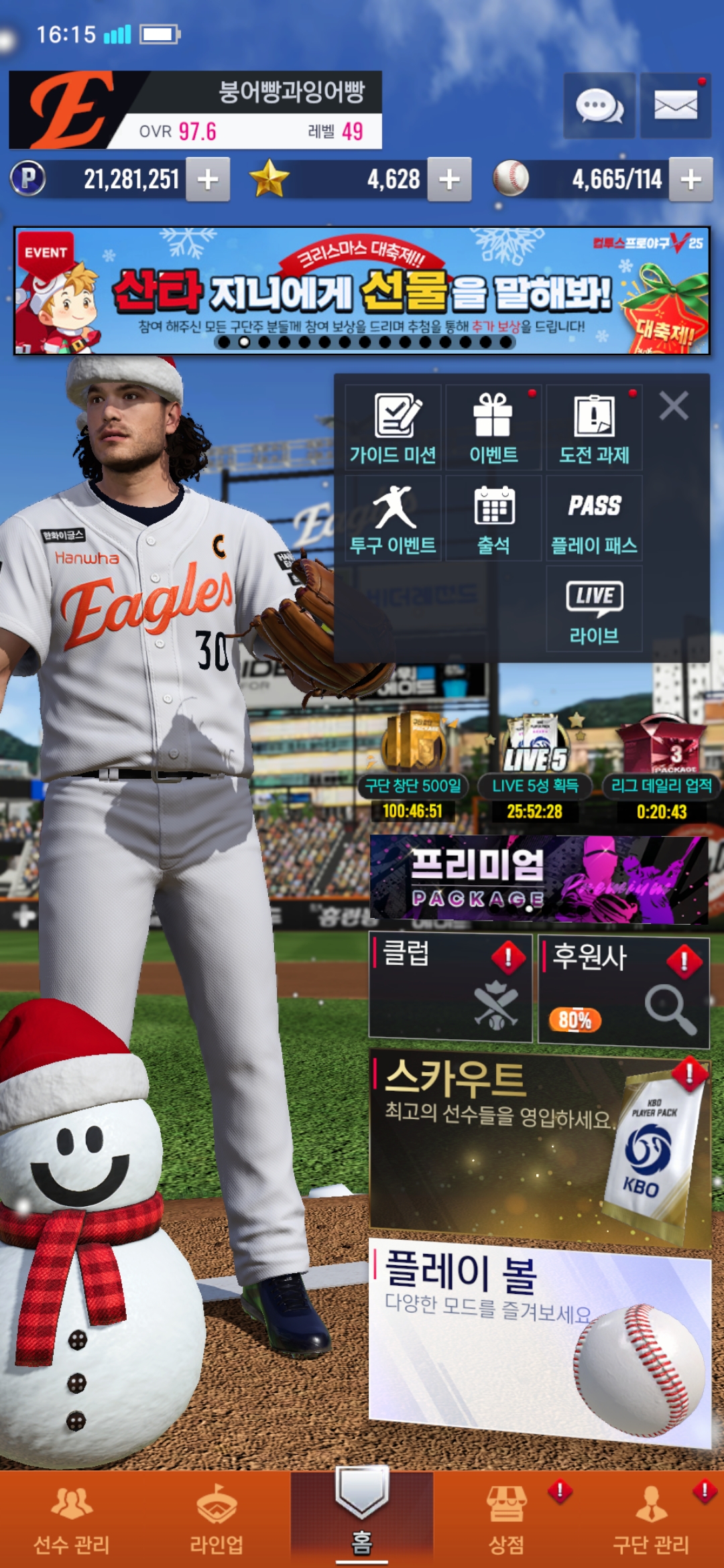The image size is (724, 1568).
Task: Open the chat bubble icon
Action: pyautogui.click(x=599, y=107)
